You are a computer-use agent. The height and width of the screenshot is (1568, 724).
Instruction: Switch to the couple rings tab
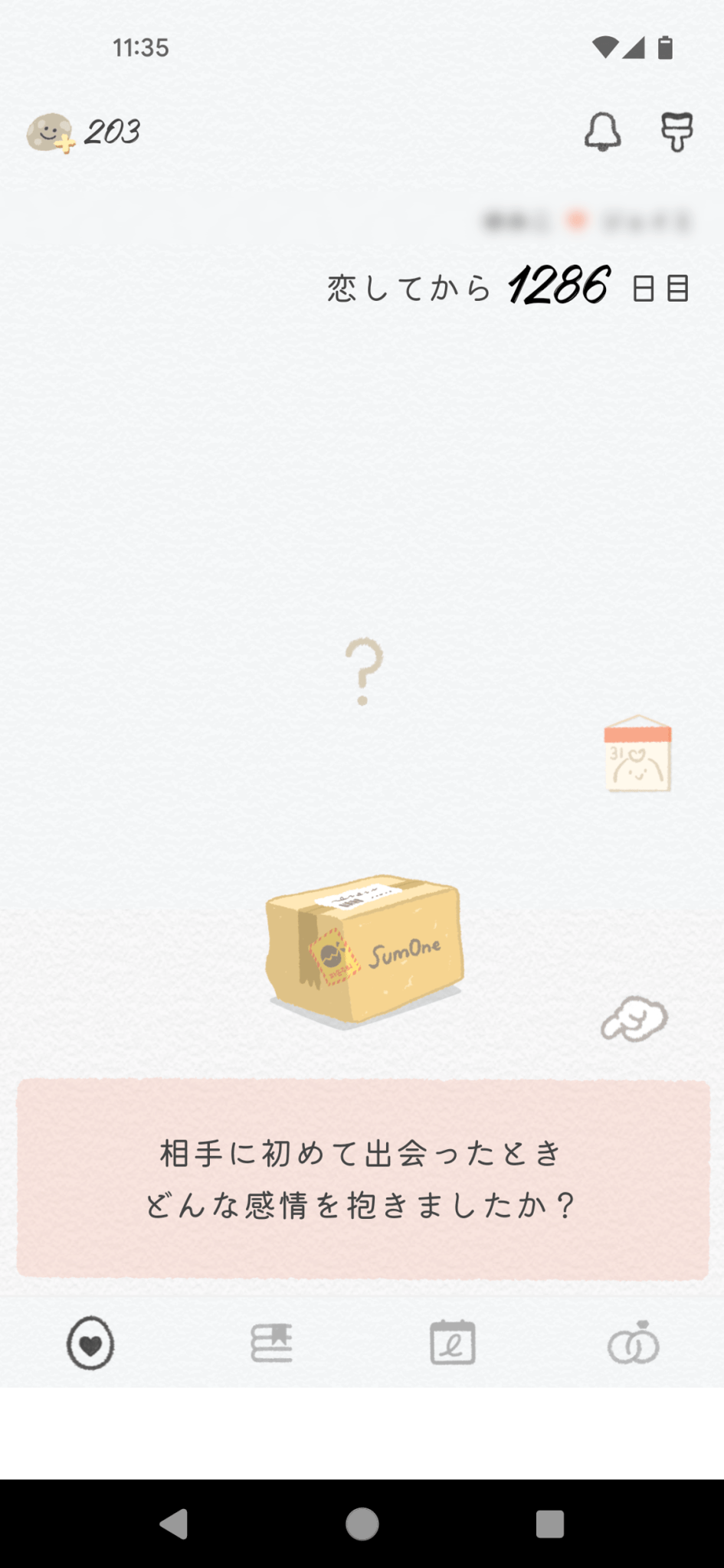coord(634,1344)
